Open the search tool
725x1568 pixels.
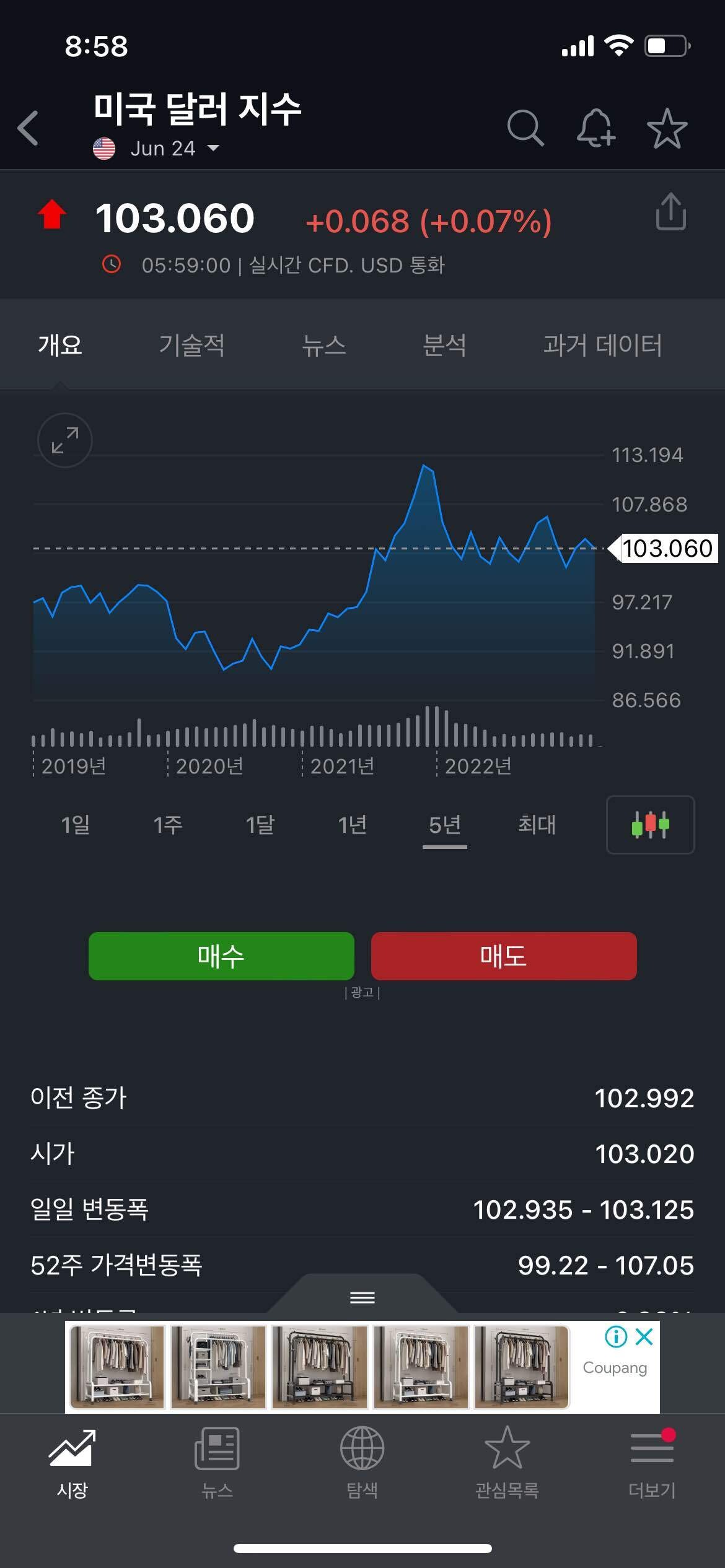point(526,127)
